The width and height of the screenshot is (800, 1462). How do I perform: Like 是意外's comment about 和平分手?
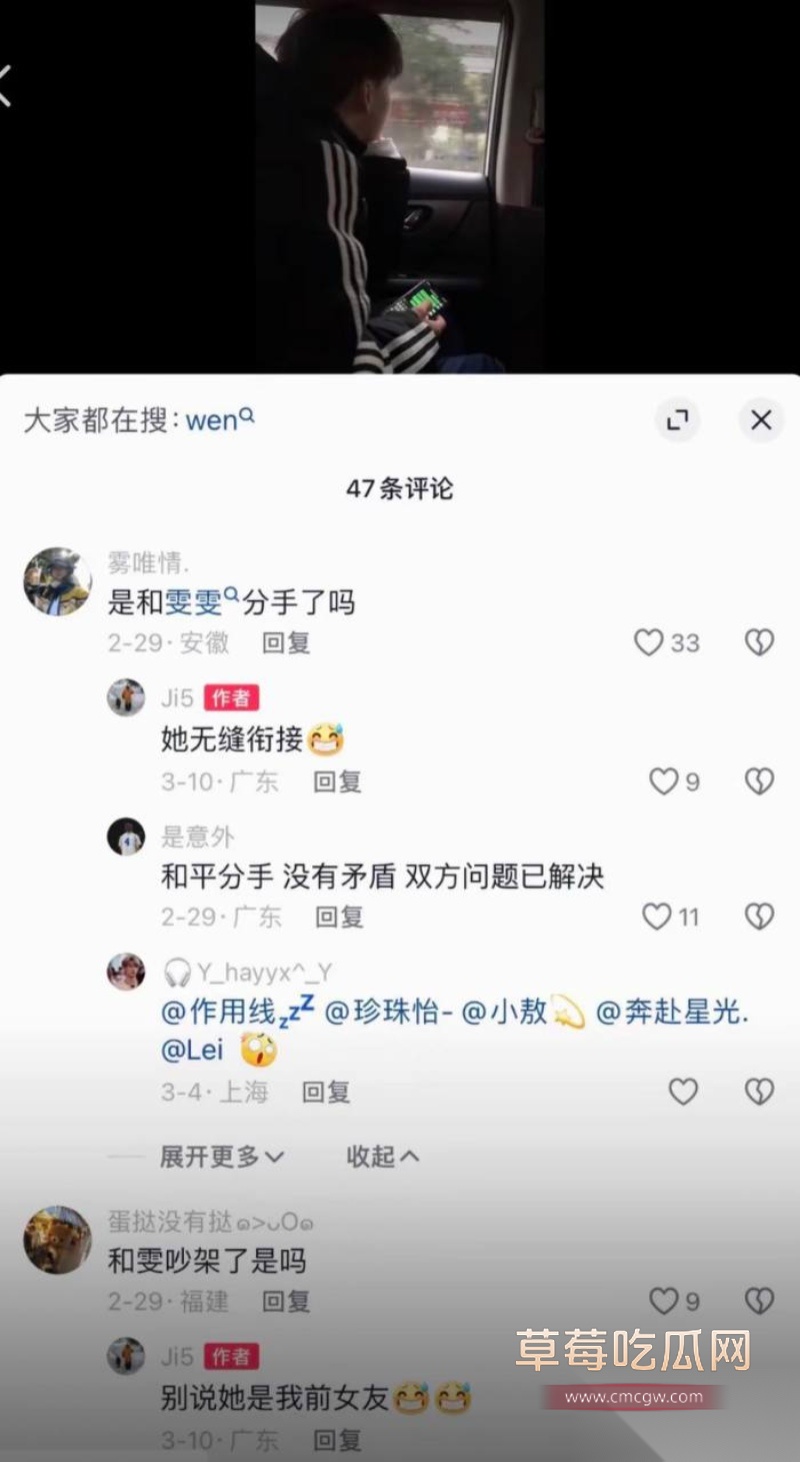(655, 916)
